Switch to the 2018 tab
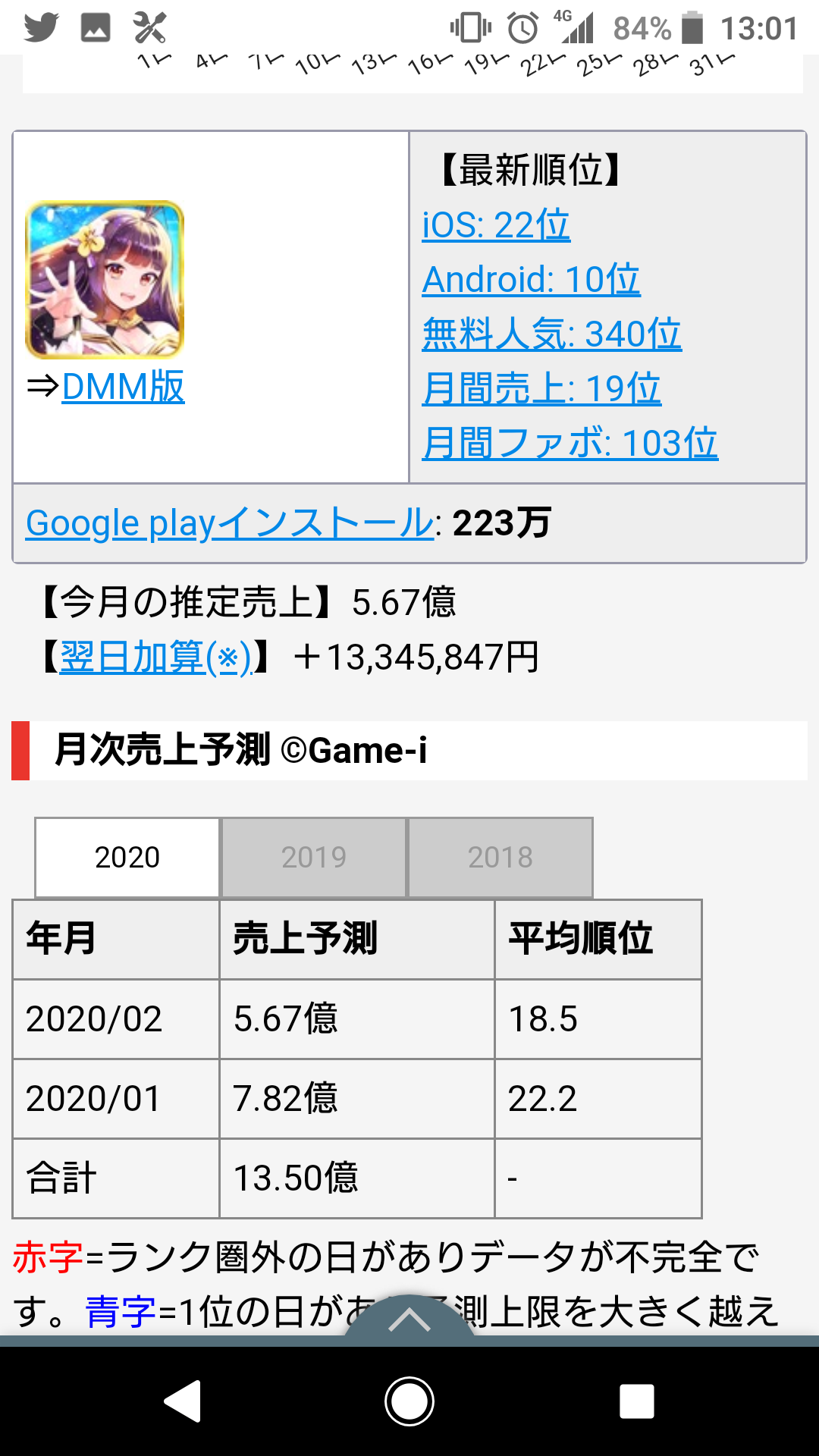 pyautogui.click(x=500, y=858)
